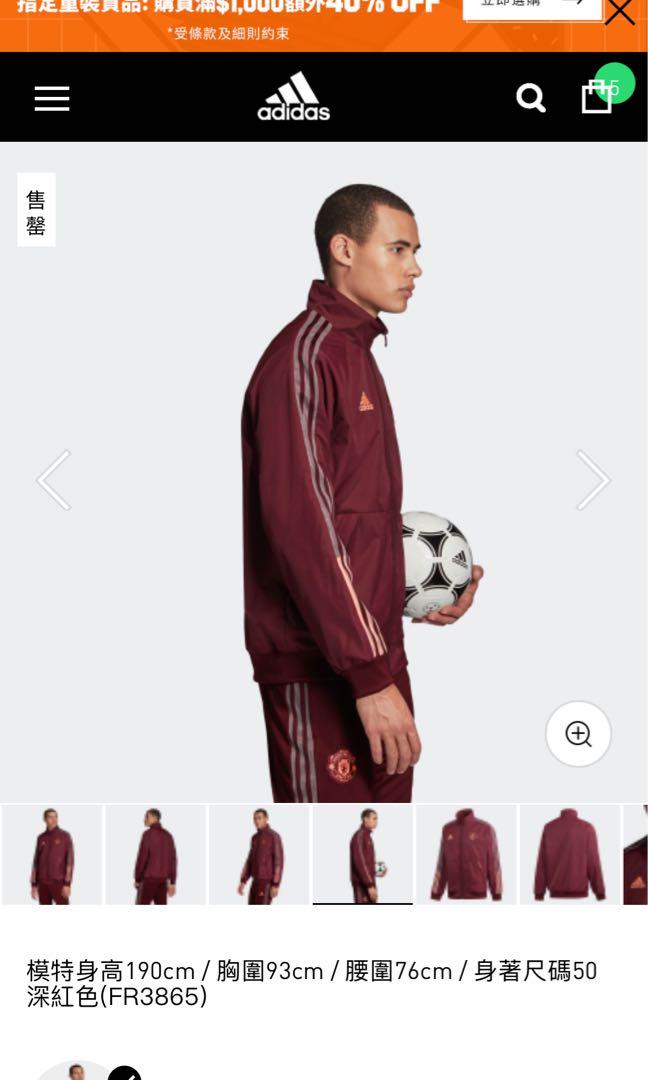Open the hamburger menu

[x=52, y=98]
